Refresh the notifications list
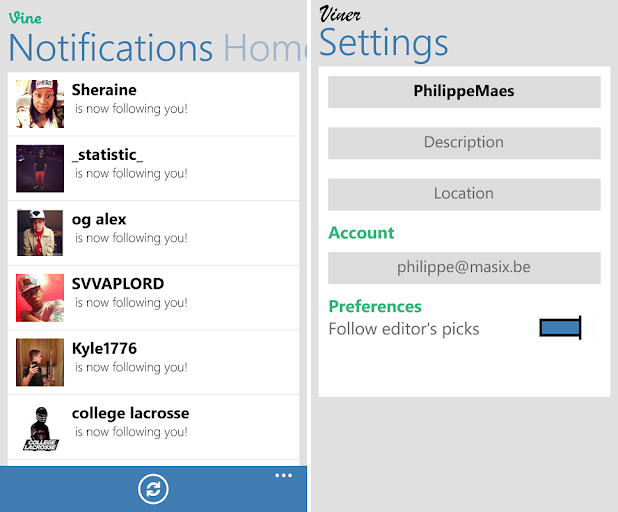This screenshot has height=512, width=618. click(153, 489)
